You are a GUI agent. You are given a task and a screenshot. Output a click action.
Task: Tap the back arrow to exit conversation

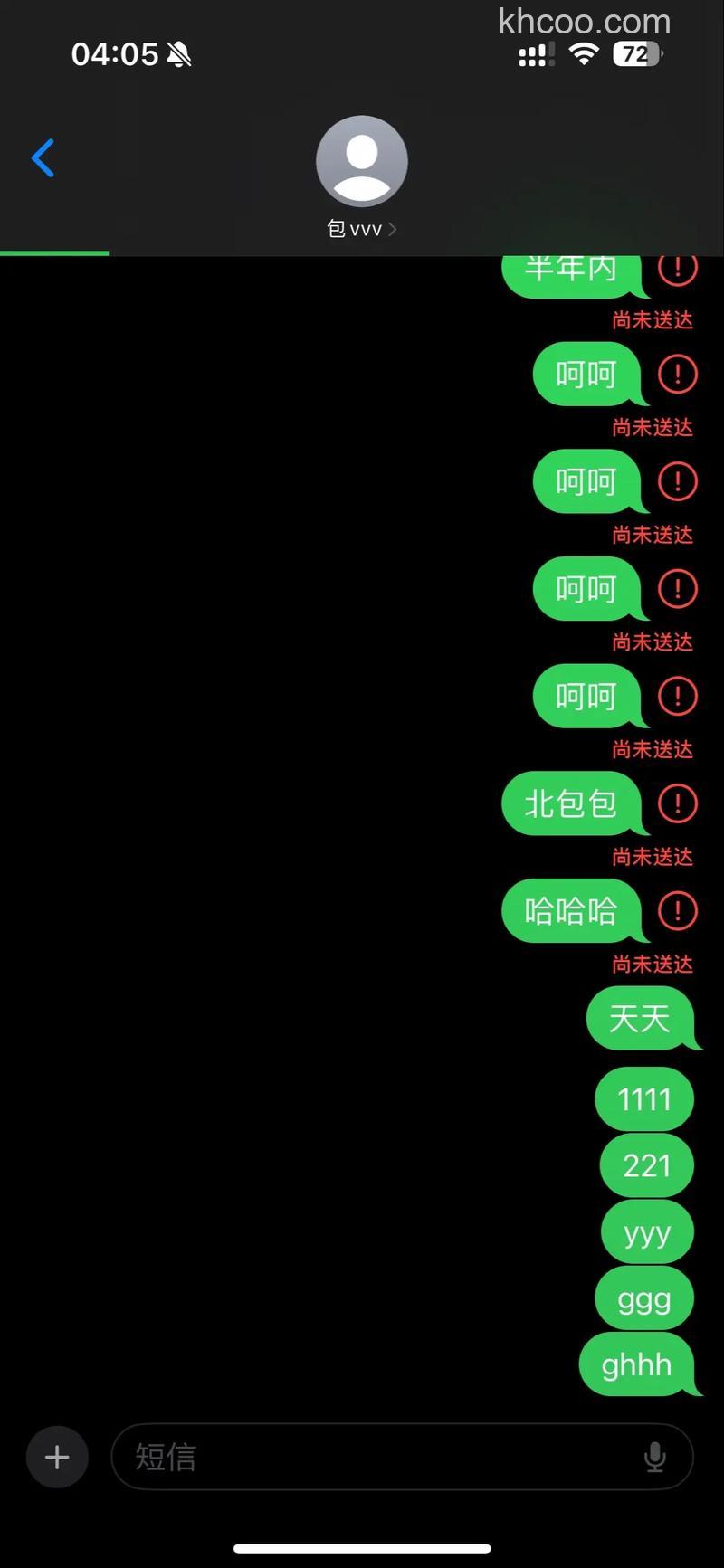43,158
